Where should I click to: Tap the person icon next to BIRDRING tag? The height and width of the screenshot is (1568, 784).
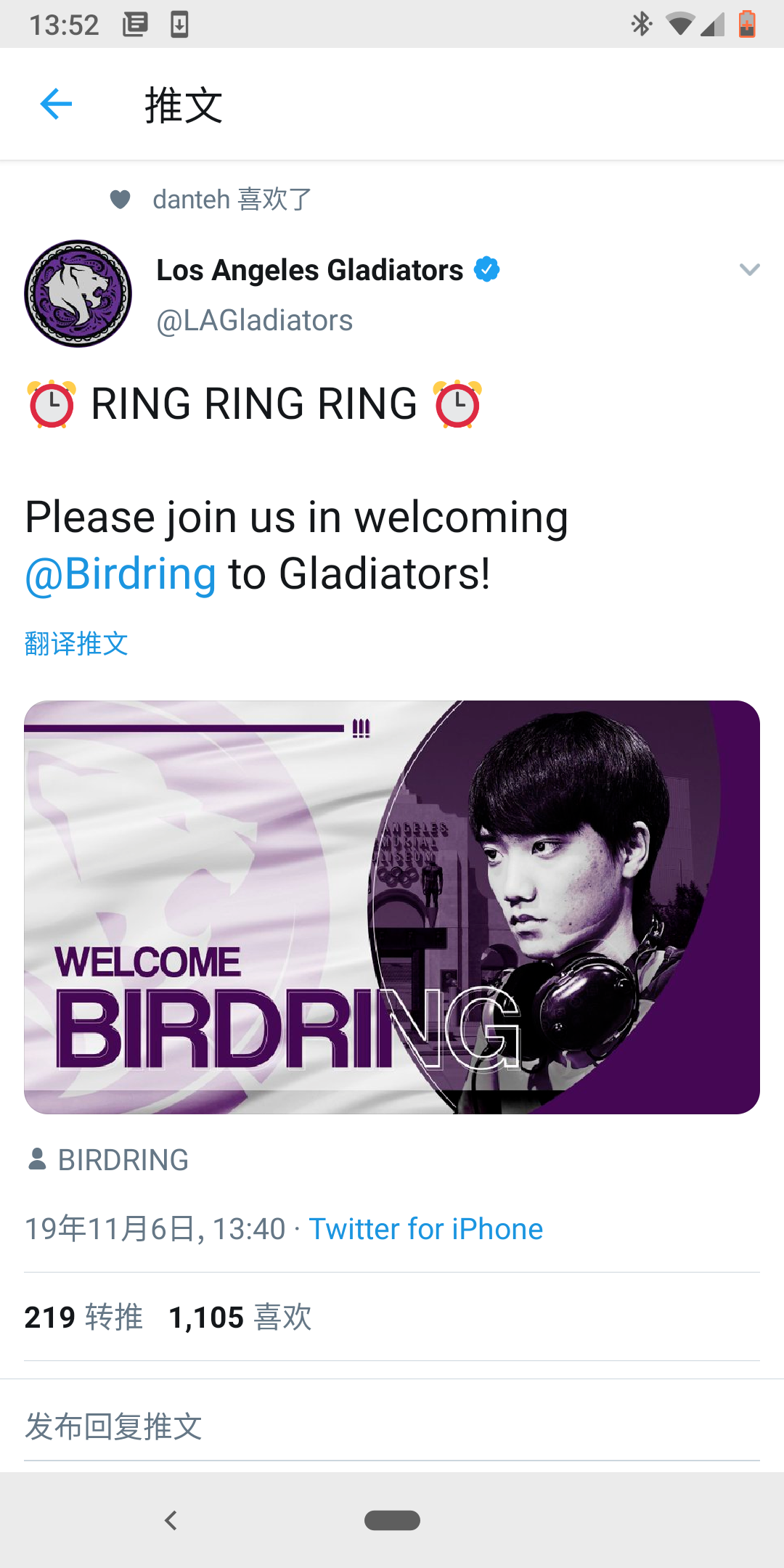(36, 1158)
